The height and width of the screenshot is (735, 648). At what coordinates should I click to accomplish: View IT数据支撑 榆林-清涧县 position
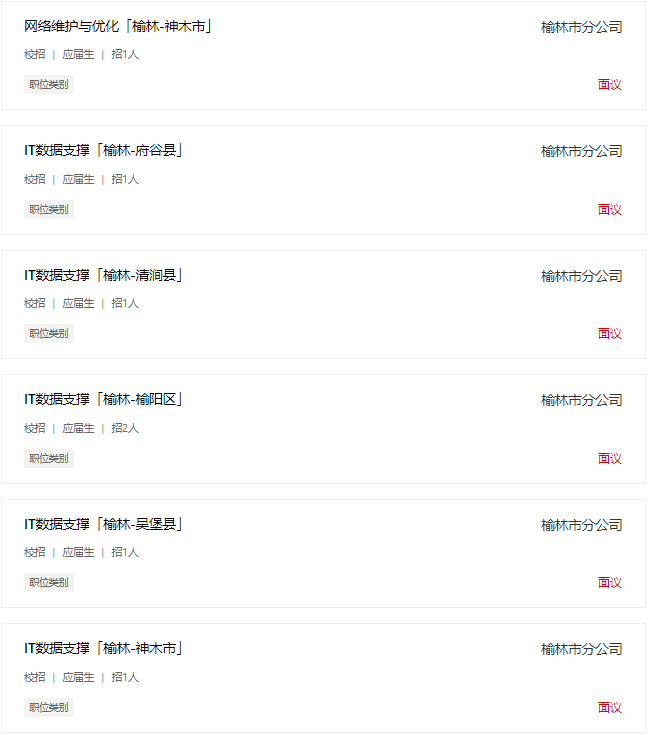103,276
